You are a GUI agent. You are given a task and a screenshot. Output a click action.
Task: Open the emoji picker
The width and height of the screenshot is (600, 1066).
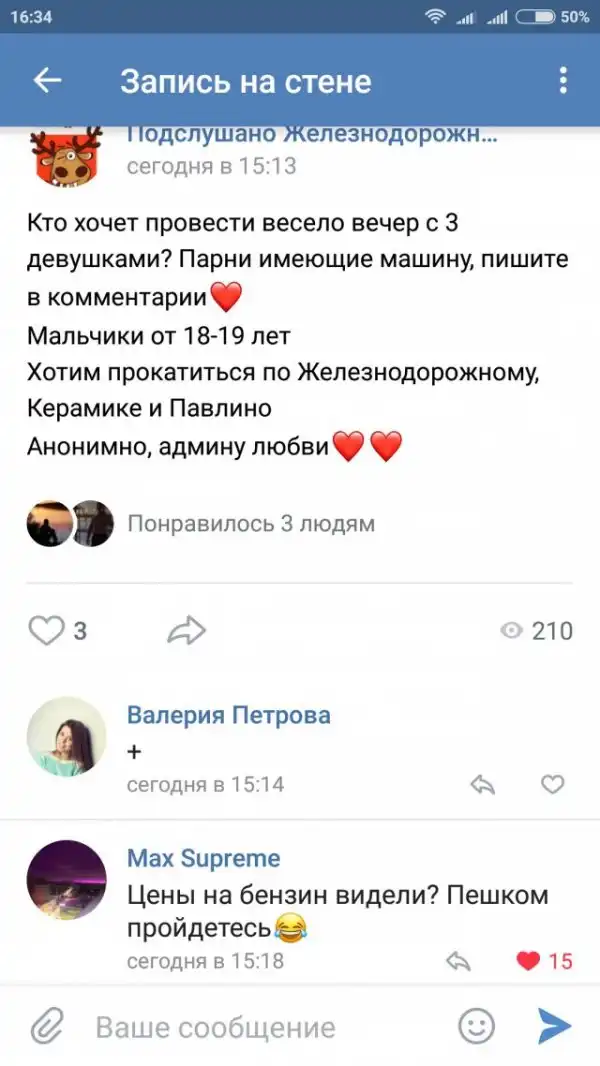[x=476, y=1026]
